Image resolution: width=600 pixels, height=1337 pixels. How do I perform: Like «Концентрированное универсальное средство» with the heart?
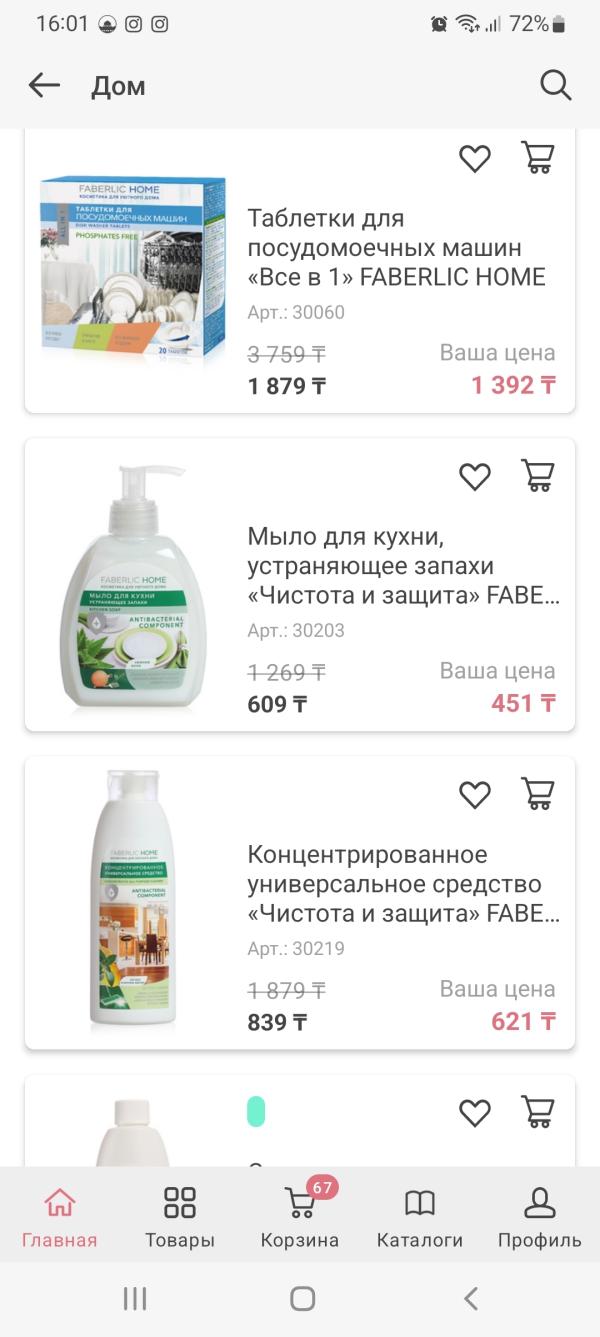point(475,795)
